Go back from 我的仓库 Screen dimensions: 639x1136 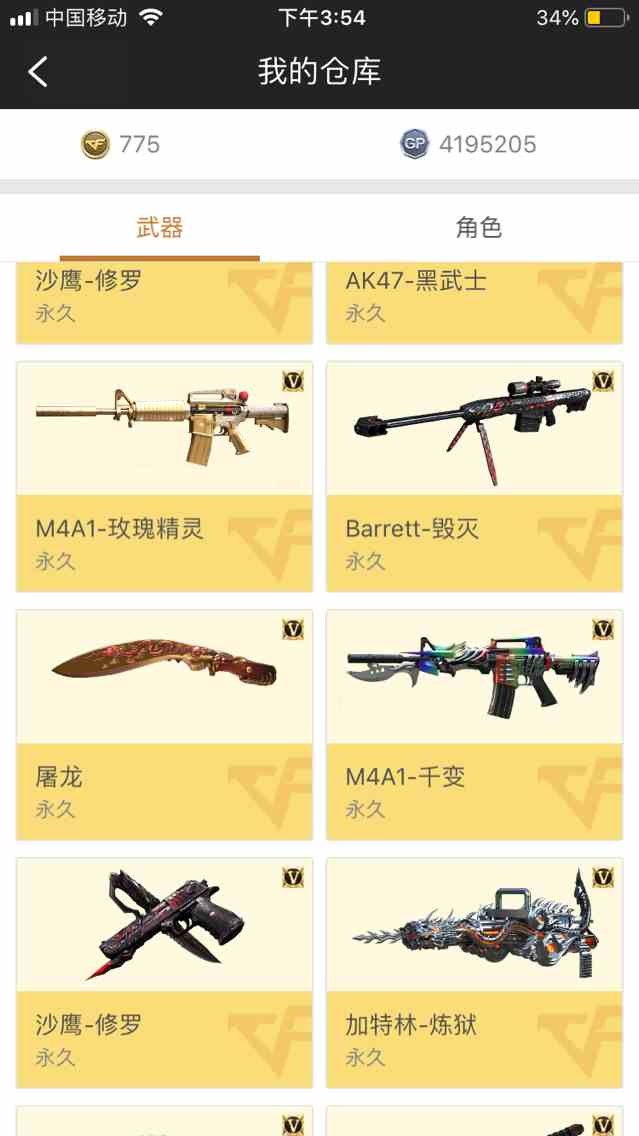point(38,72)
